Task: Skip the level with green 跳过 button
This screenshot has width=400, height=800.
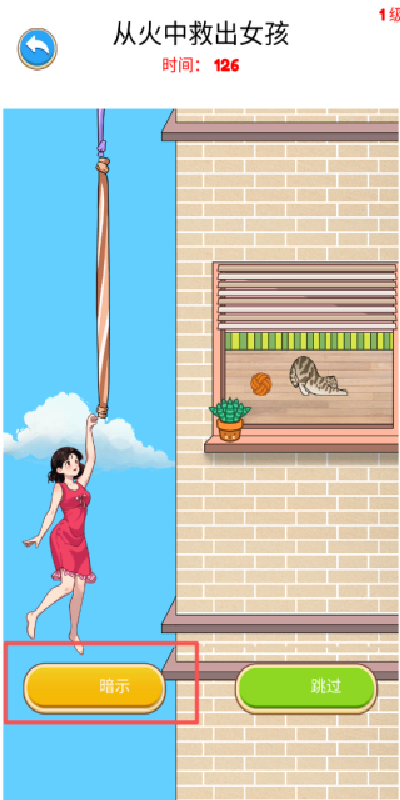Action: coord(306,688)
